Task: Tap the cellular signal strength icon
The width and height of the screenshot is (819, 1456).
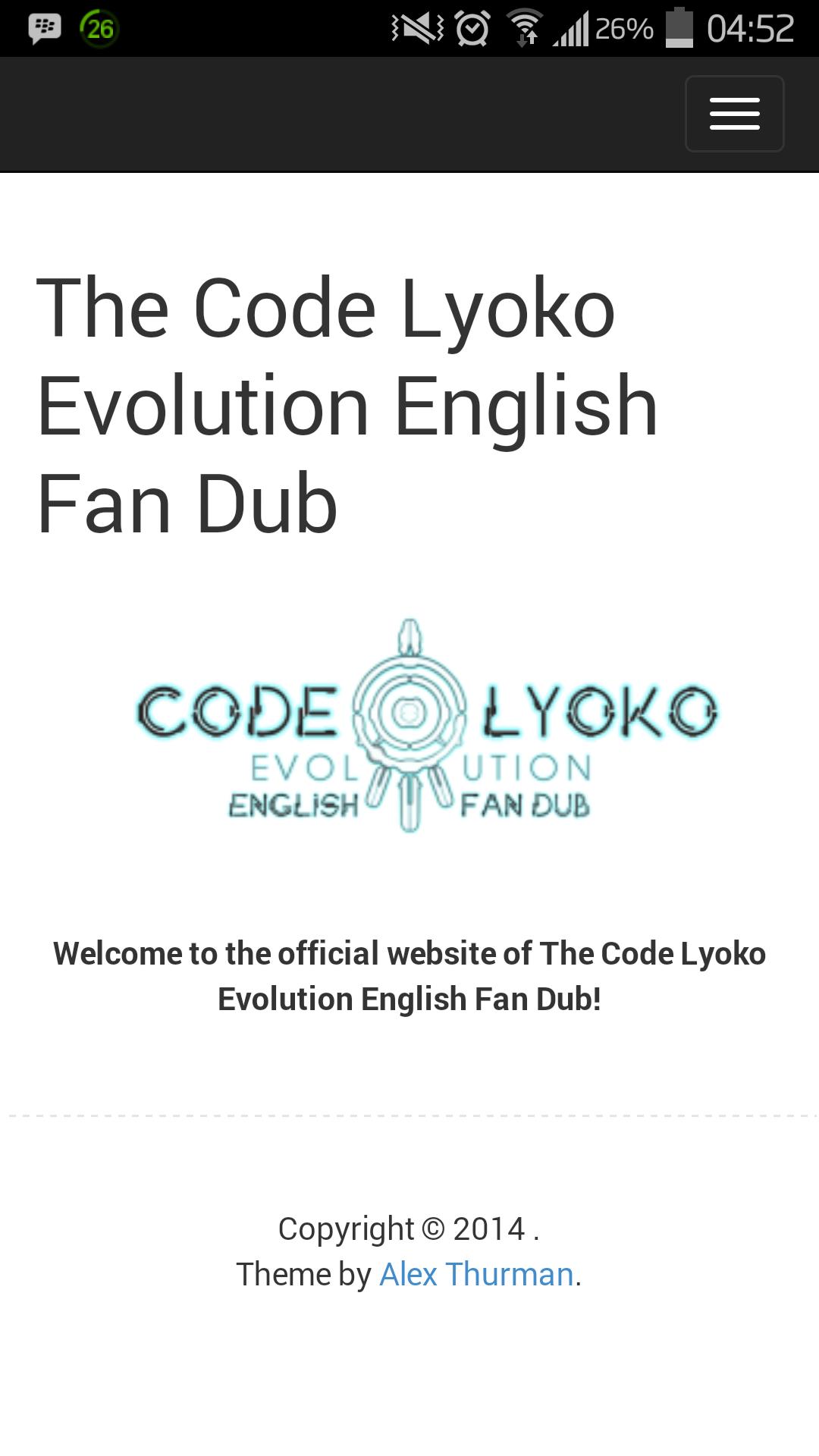Action: [x=574, y=29]
